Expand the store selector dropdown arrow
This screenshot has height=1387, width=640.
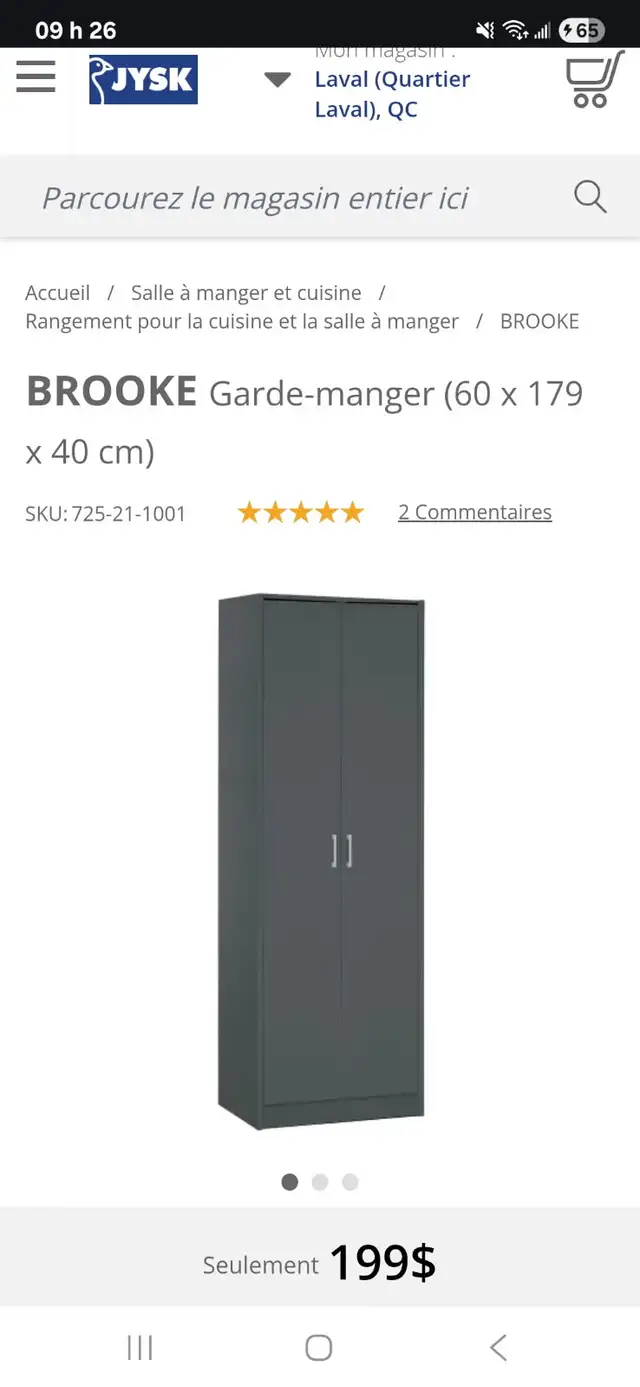coord(278,80)
